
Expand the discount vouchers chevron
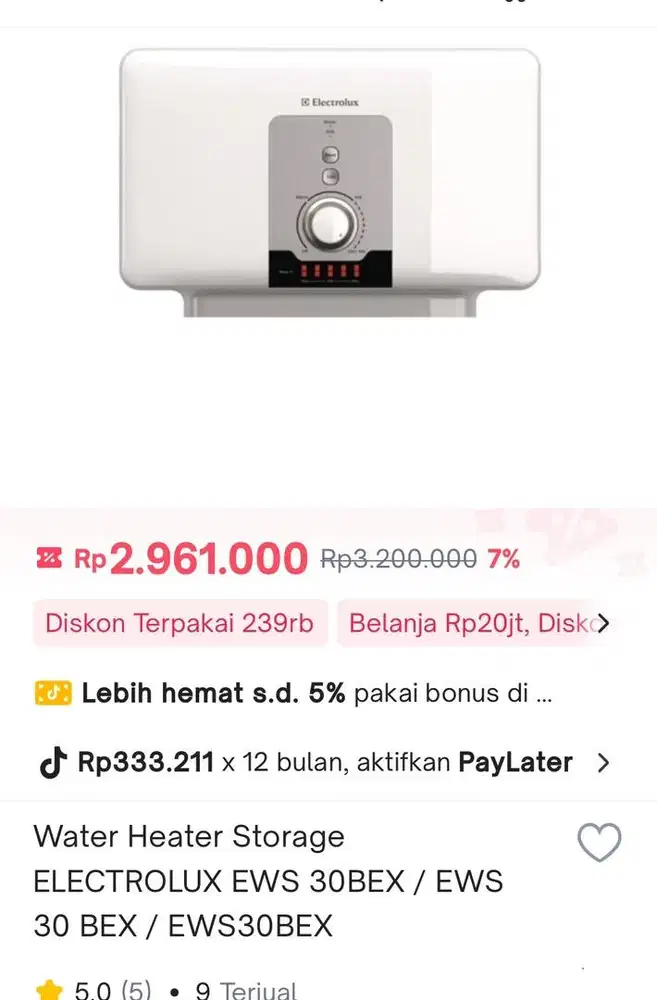point(602,624)
